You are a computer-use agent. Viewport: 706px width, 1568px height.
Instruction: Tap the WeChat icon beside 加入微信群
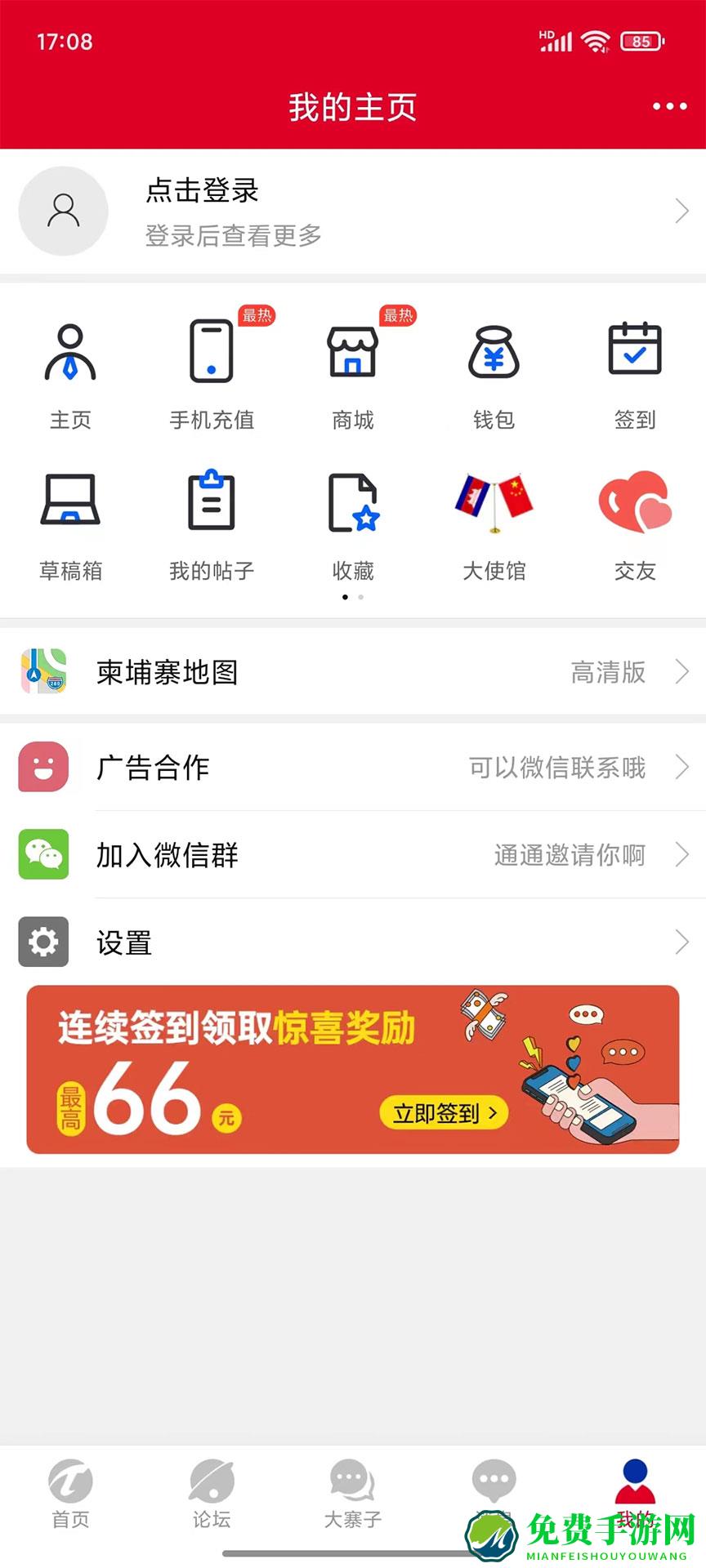point(42,855)
